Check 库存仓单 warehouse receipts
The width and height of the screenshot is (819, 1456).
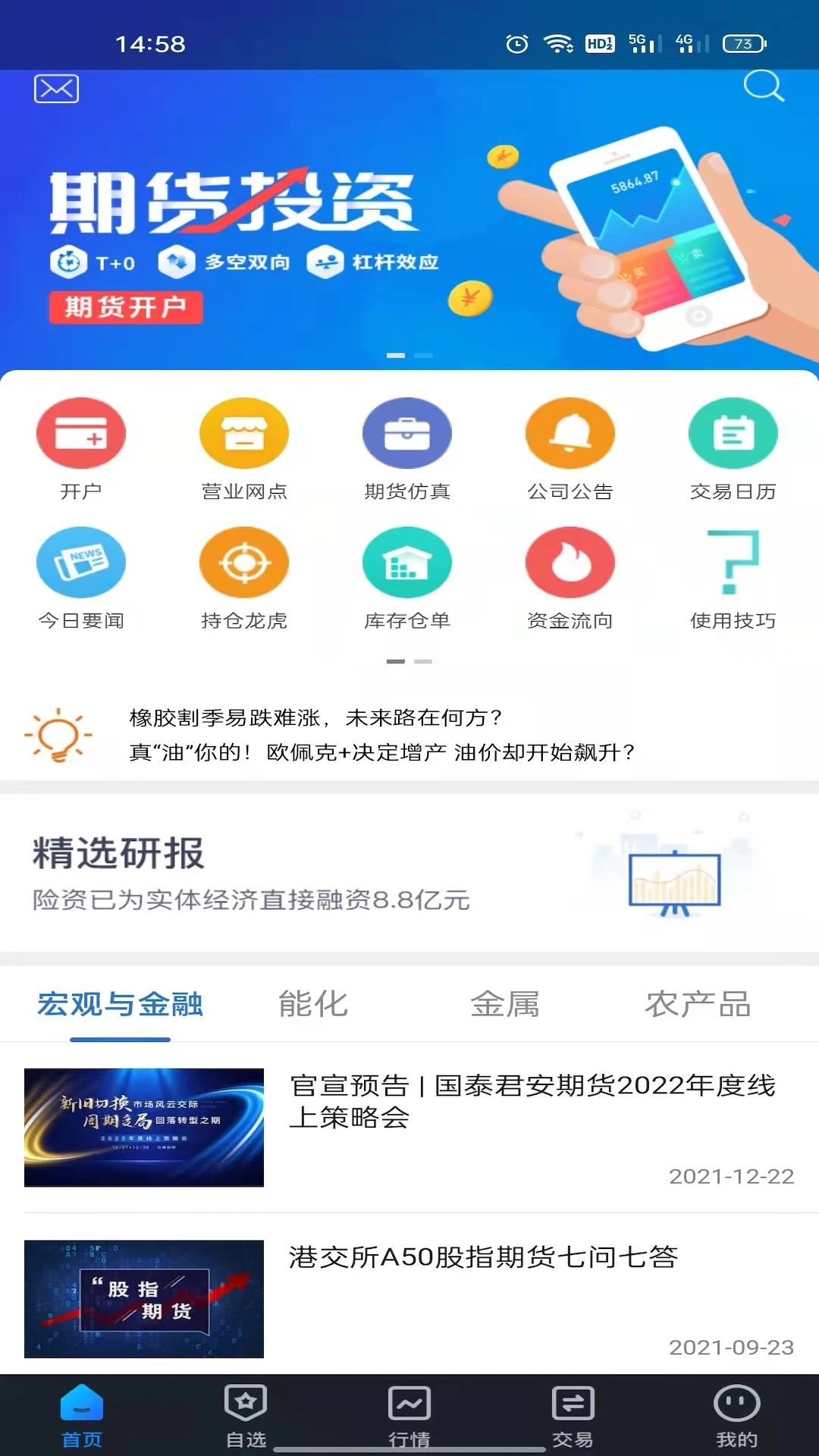pos(407,576)
